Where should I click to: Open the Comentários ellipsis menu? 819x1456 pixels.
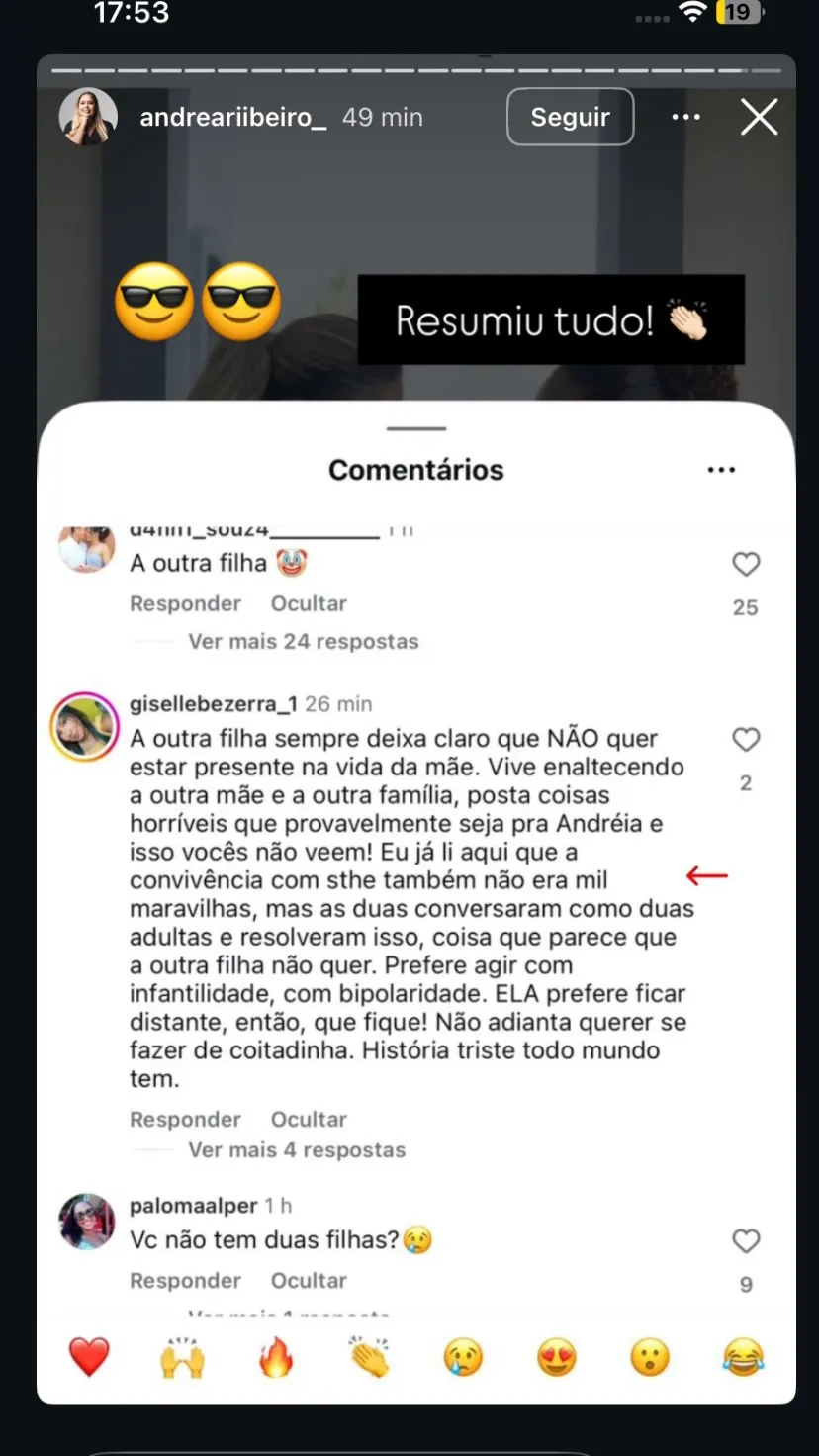(721, 470)
